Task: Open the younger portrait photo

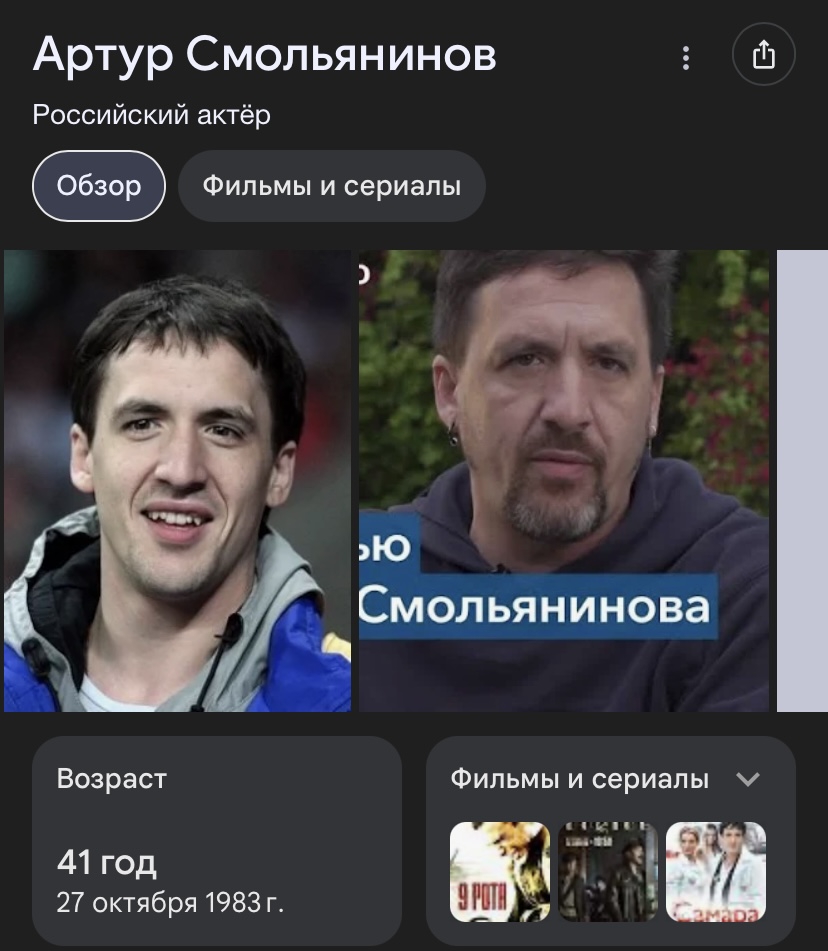Action: [177, 480]
